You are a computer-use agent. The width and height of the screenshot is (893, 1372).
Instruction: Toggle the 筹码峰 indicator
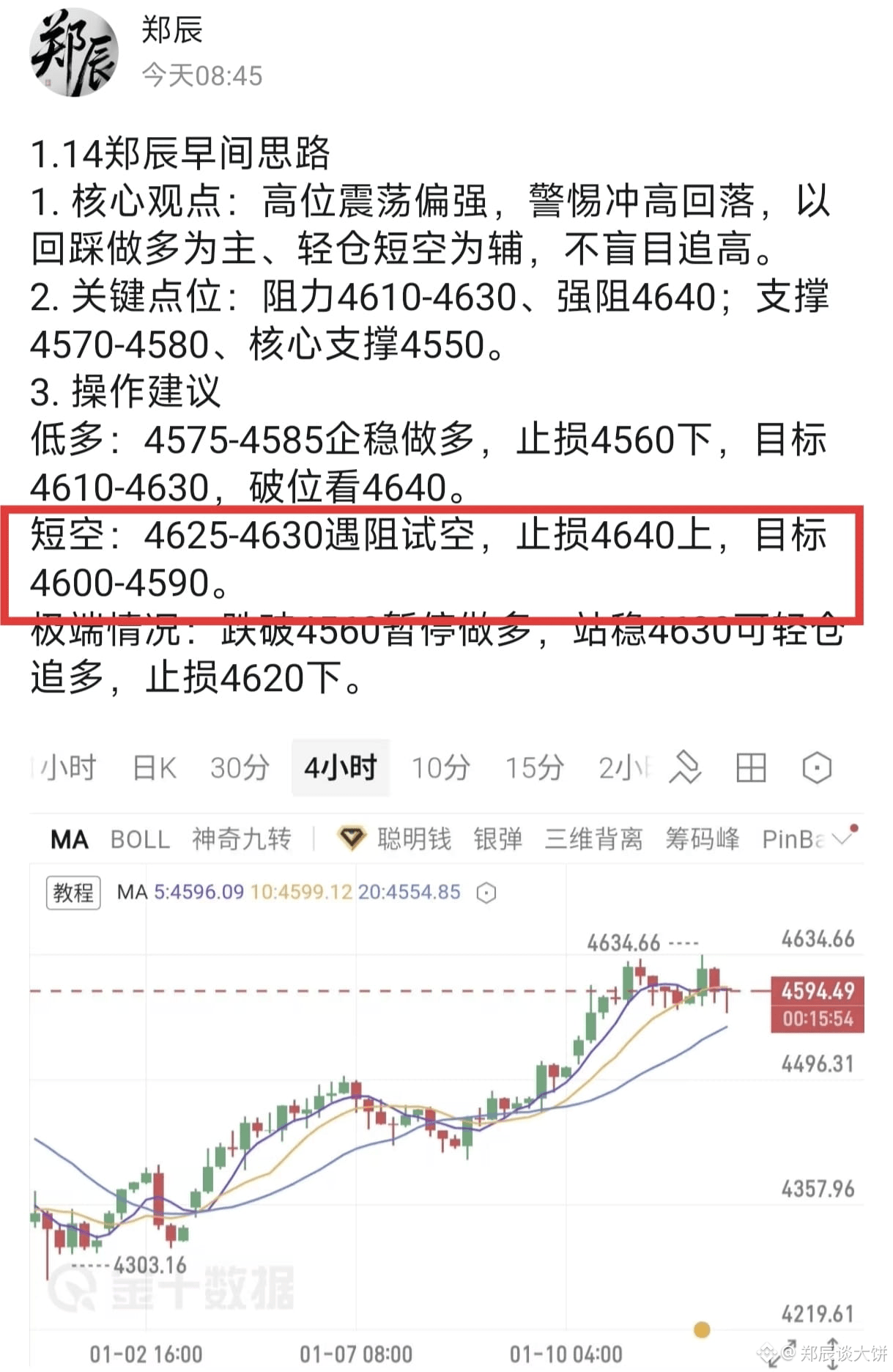pos(703,839)
